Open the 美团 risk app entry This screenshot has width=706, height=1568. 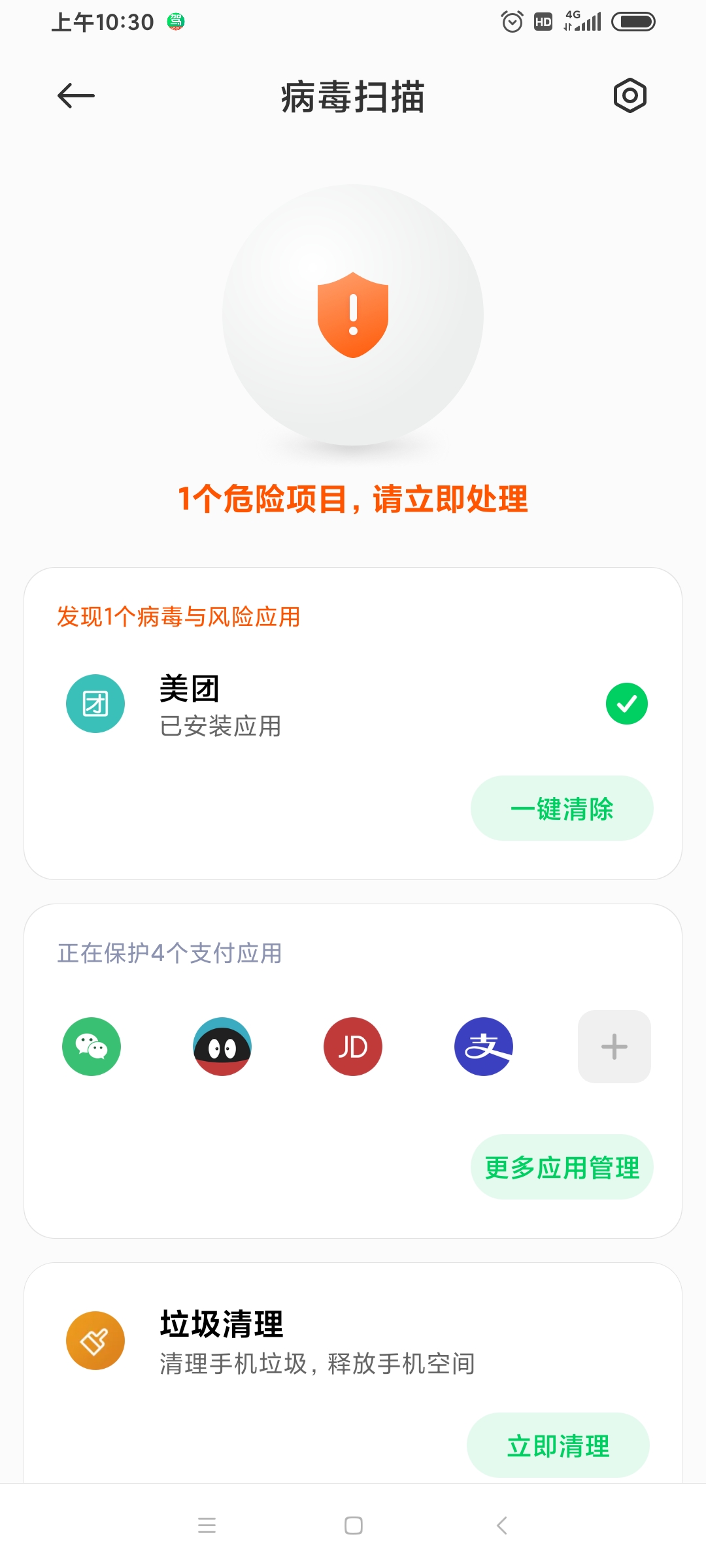(353, 704)
